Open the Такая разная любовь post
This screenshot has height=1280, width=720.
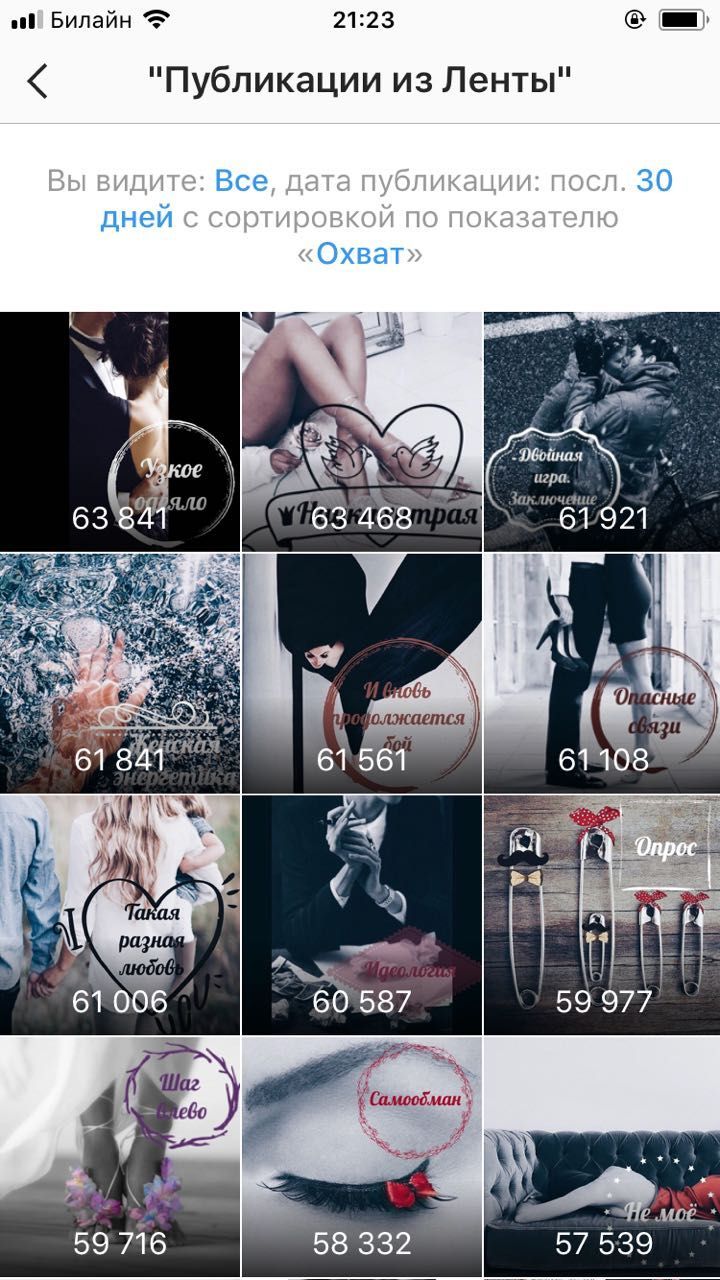[120, 915]
